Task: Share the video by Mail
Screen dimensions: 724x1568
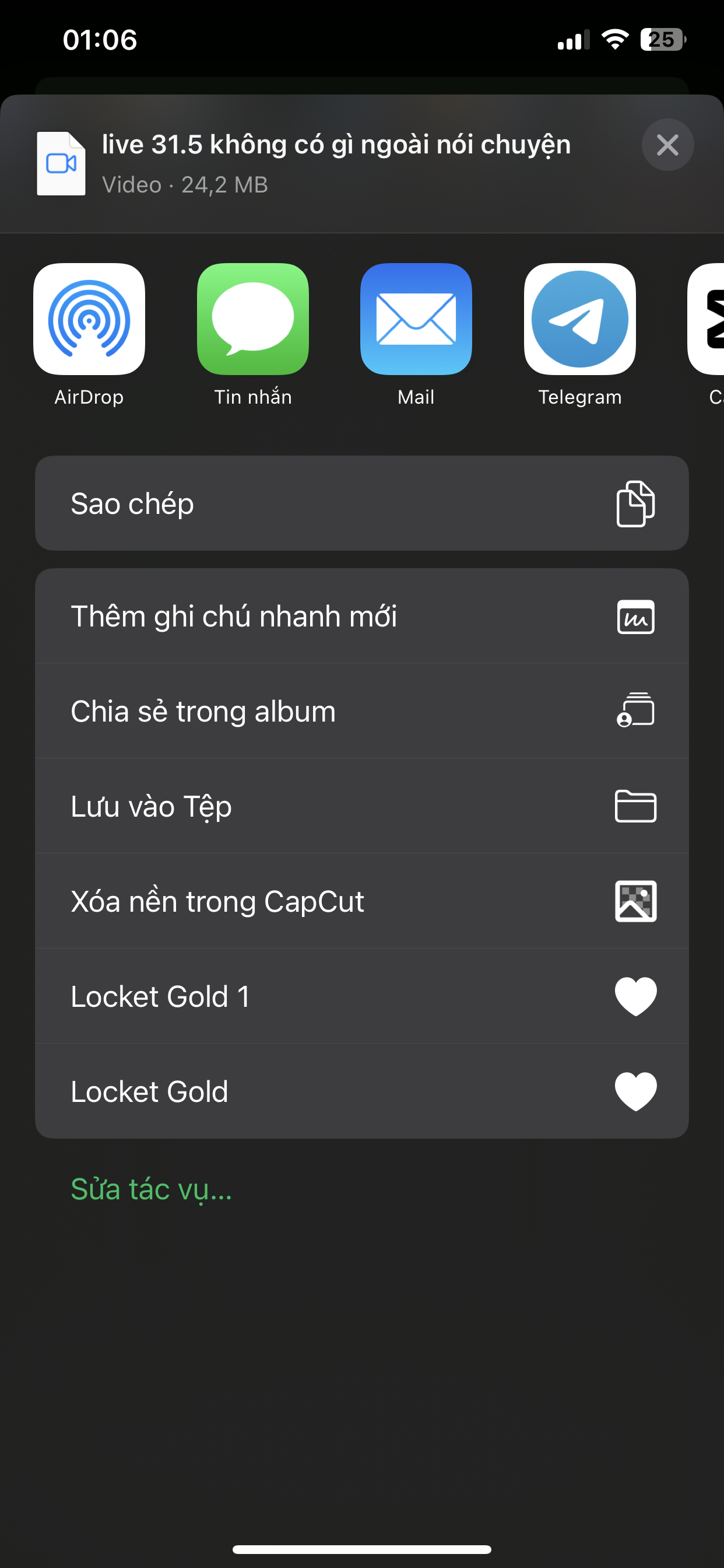Action: click(416, 319)
